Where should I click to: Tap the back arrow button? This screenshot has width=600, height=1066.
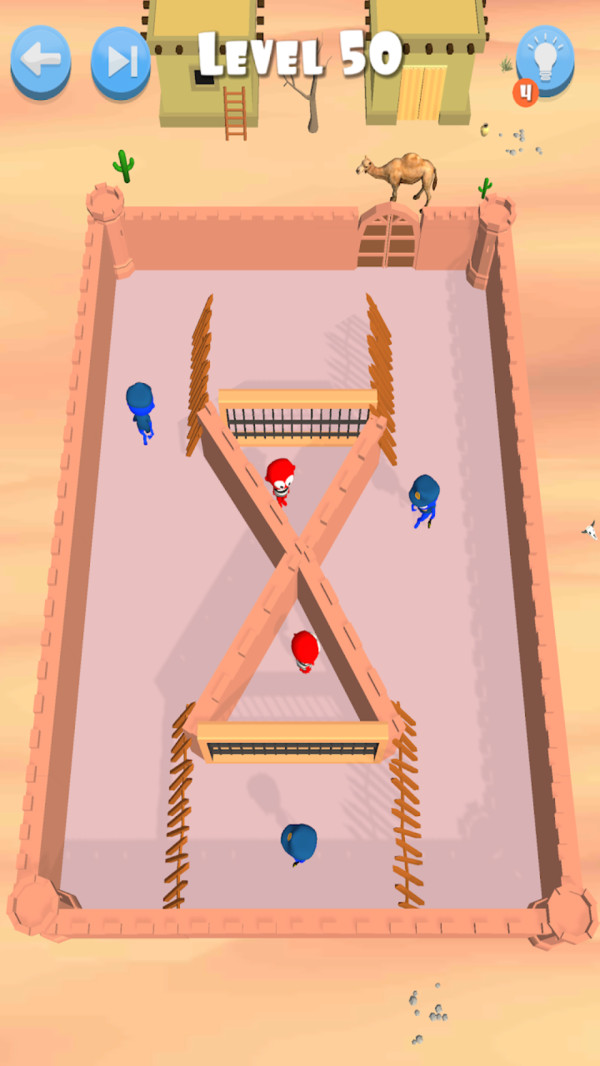click(41, 60)
